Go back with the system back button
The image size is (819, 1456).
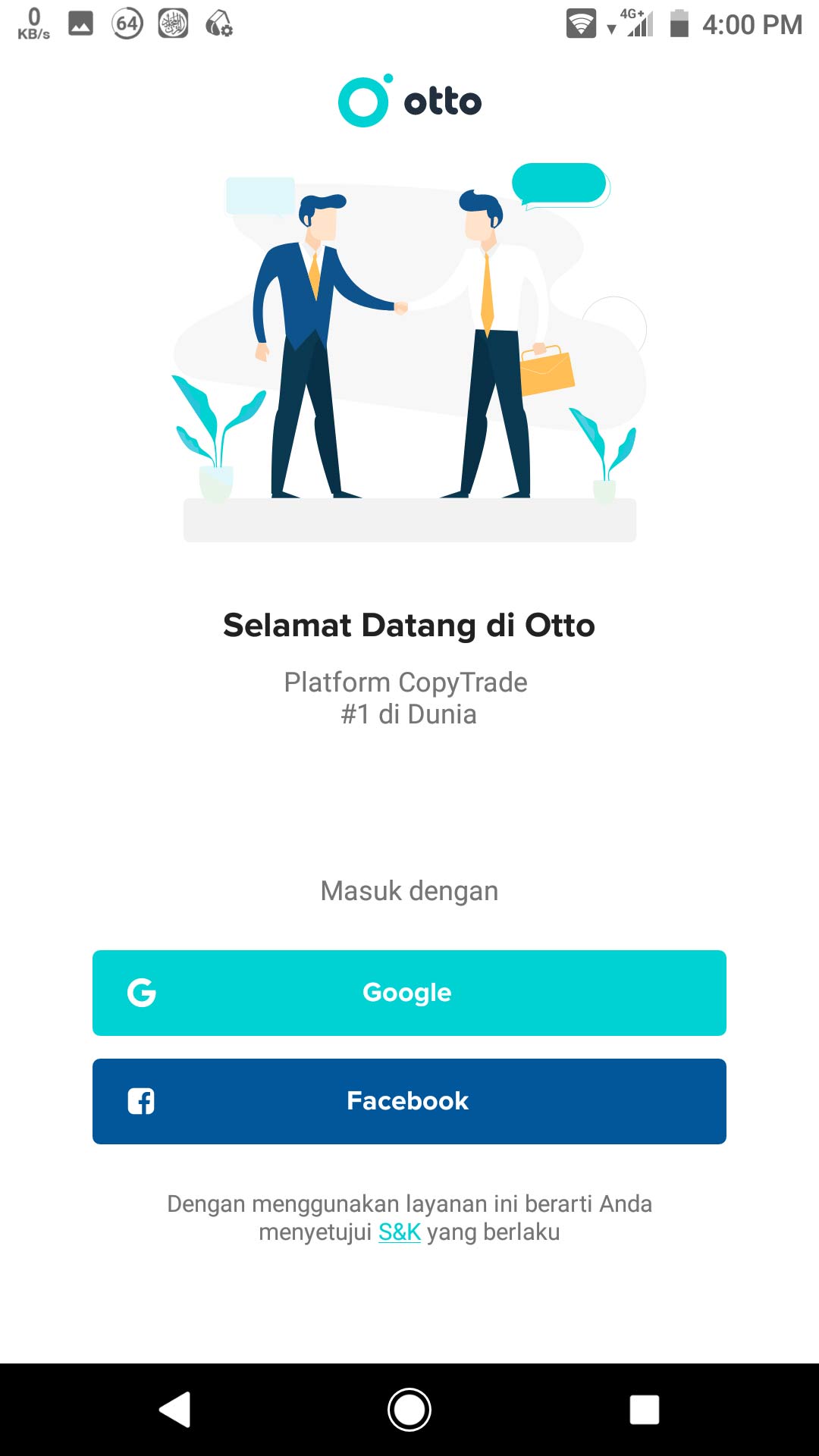point(175,1410)
